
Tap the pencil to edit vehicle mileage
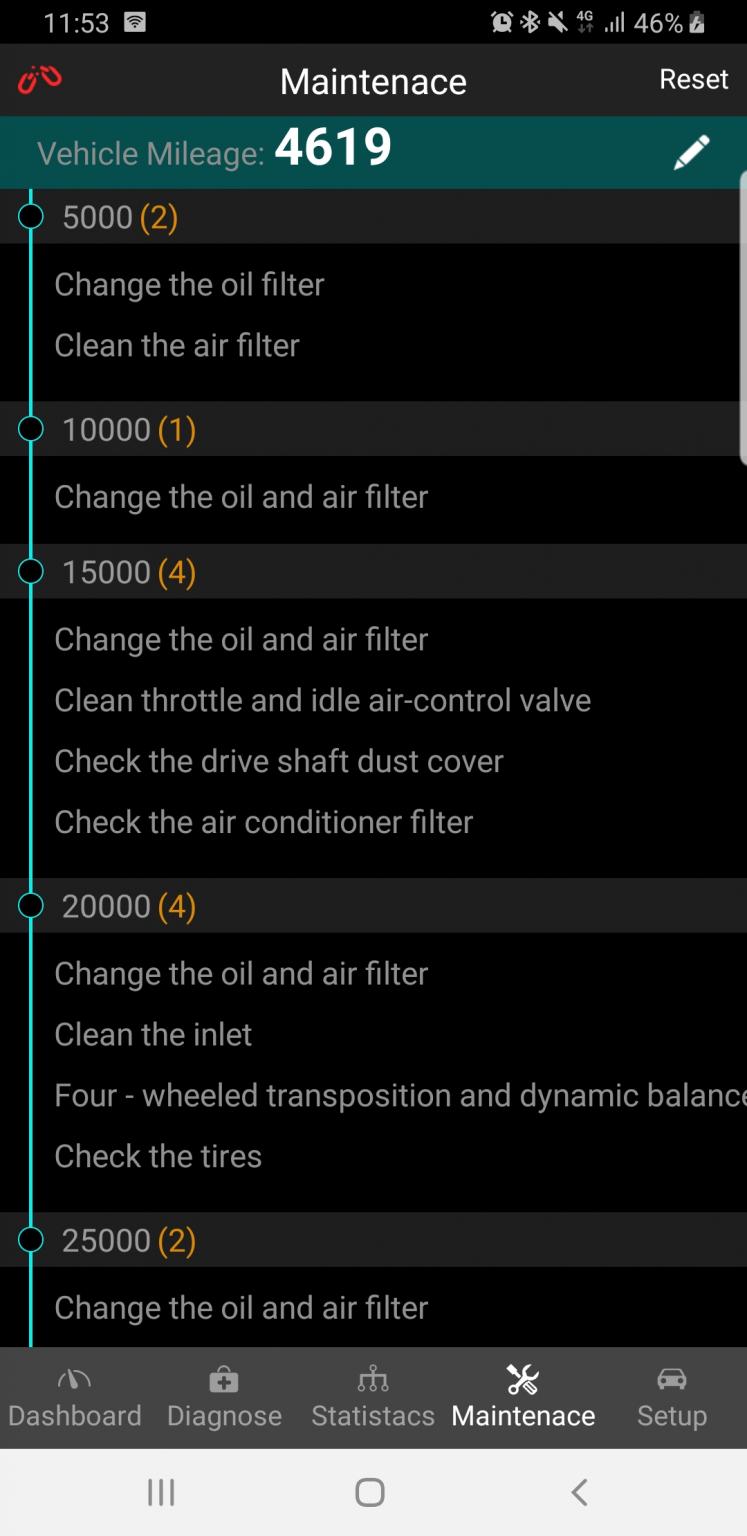tap(692, 152)
